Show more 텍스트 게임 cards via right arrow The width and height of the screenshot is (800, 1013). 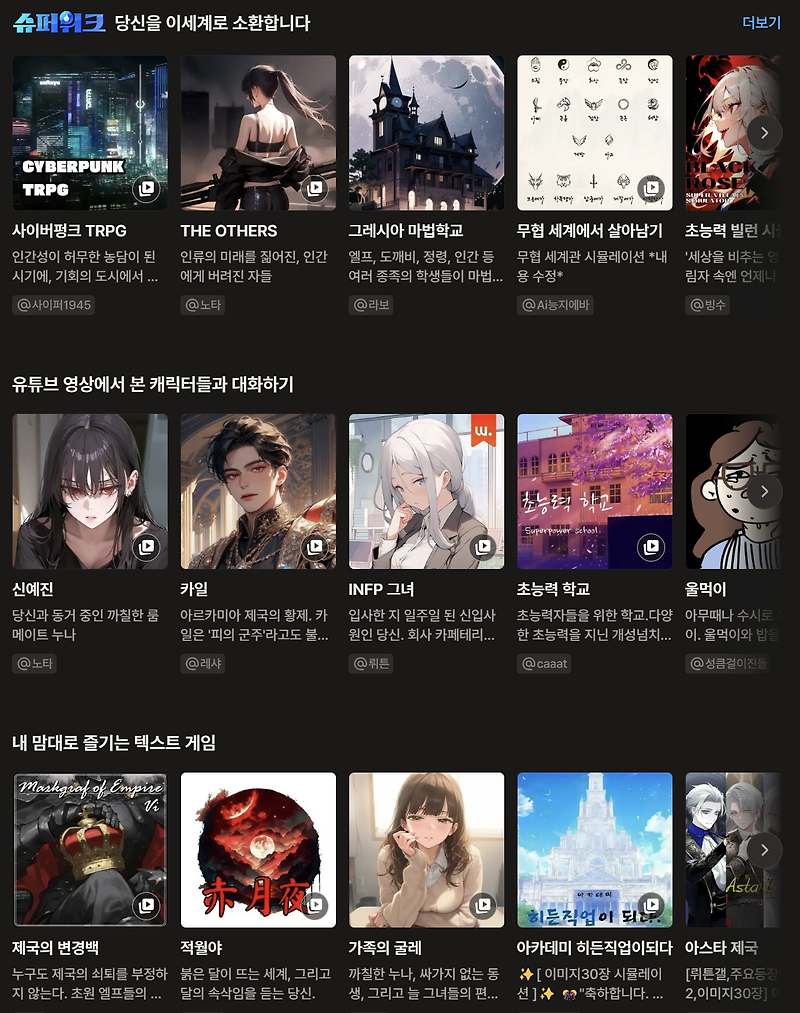pos(764,849)
